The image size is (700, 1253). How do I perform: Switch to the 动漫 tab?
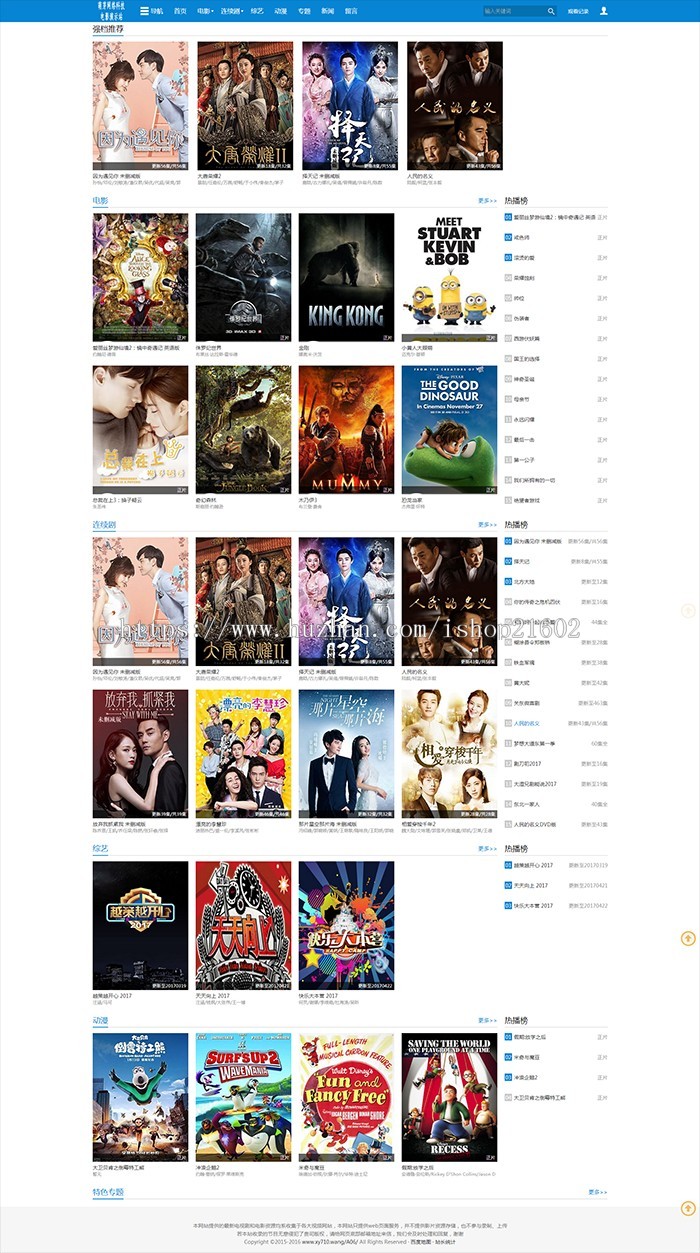pyautogui.click(x=281, y=11)
